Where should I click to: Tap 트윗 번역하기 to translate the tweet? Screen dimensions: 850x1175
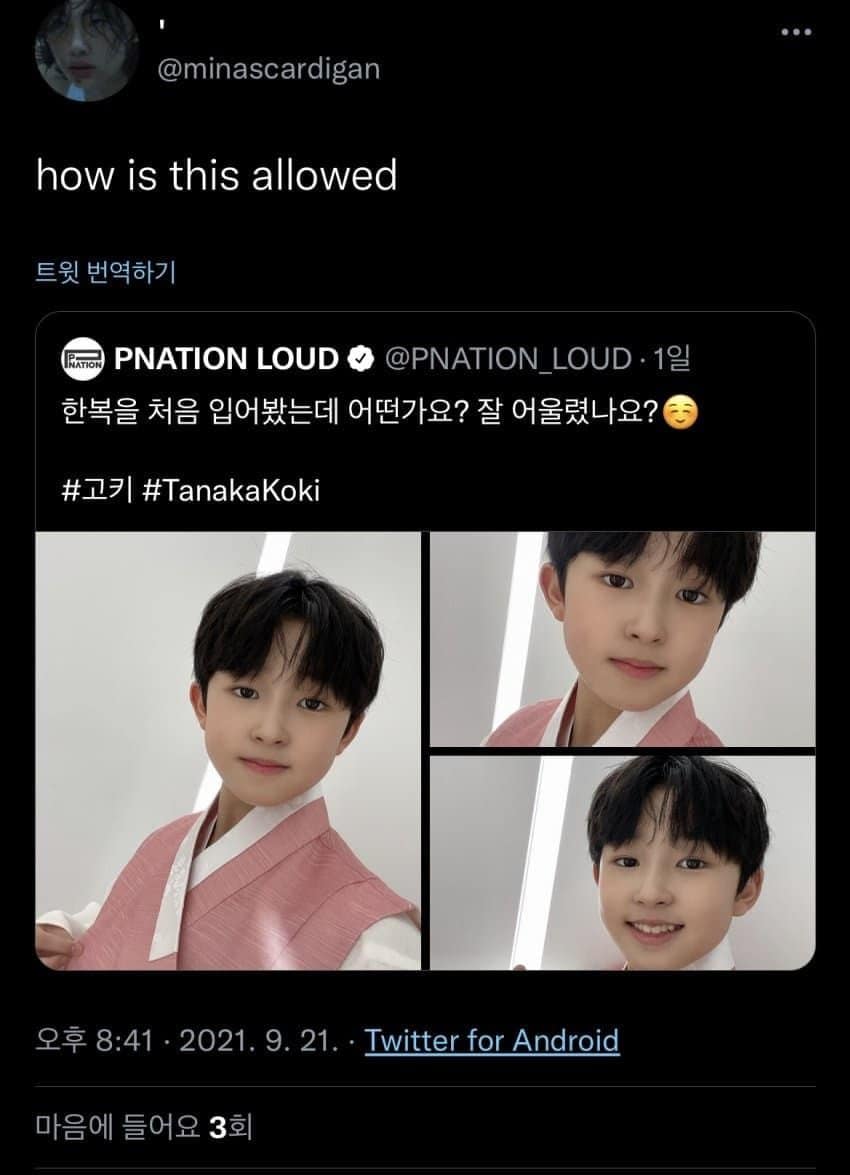[106, 271]
